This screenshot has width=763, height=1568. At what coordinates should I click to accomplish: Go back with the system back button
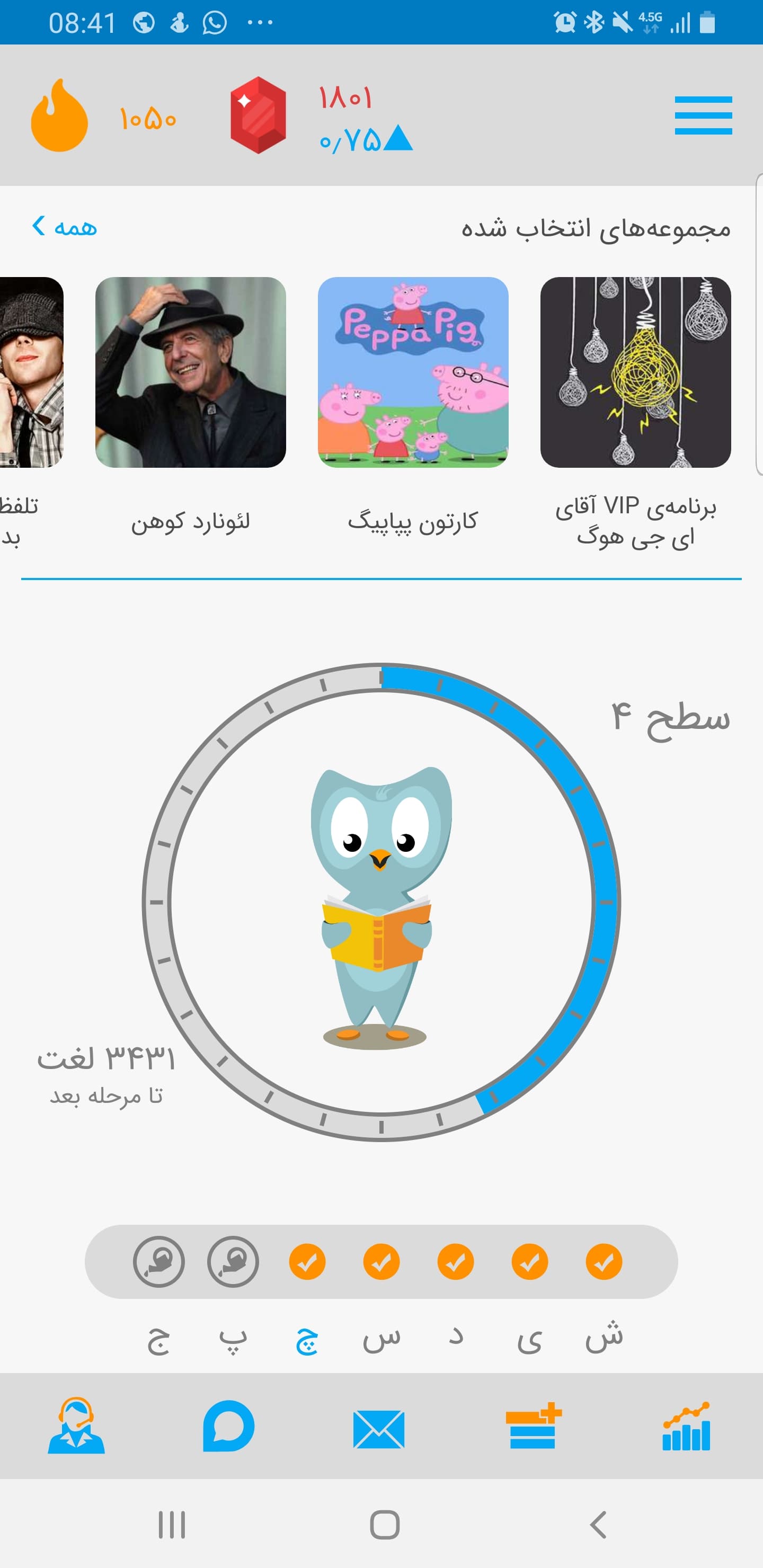click(599, 1525)
